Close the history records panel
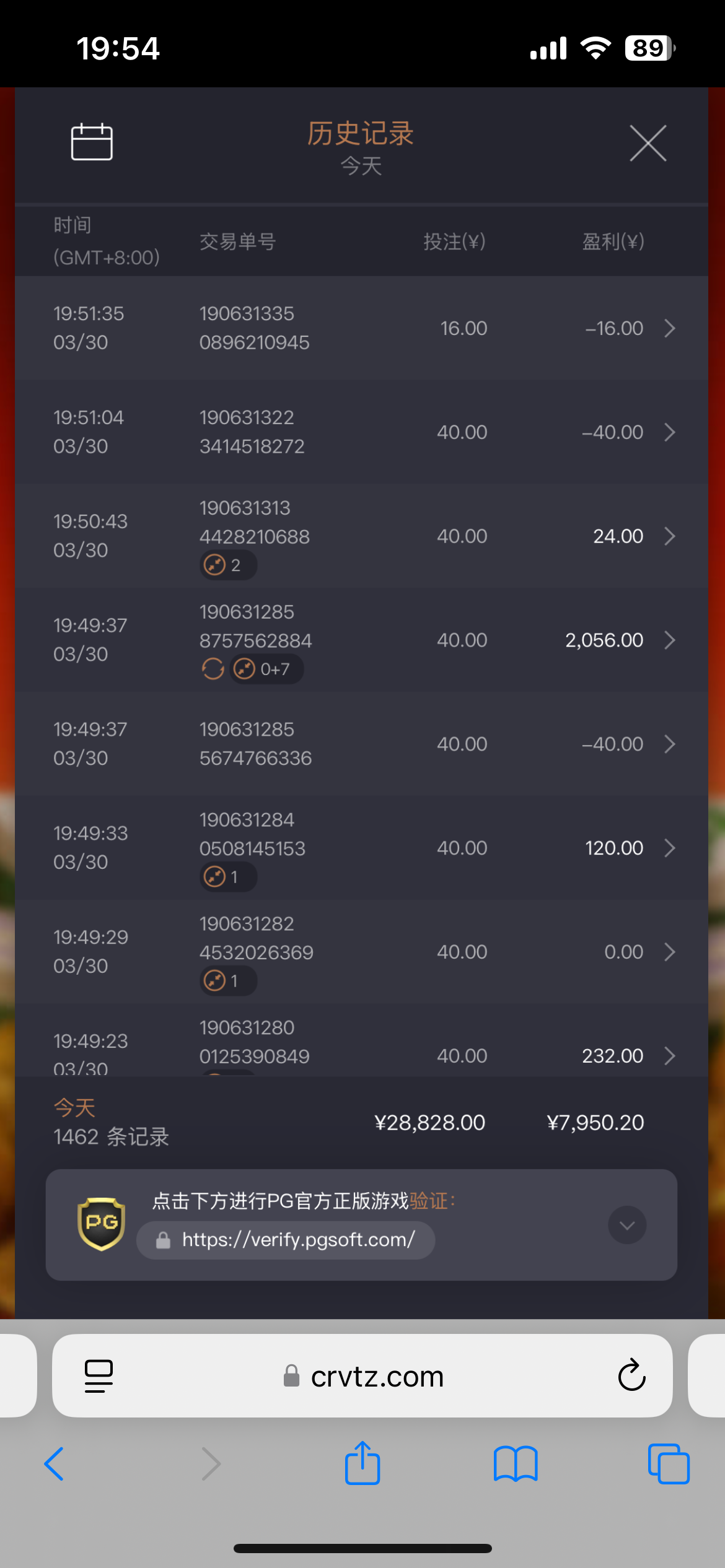The height and width of the screenshot is (1568, 725). [648, 143]
